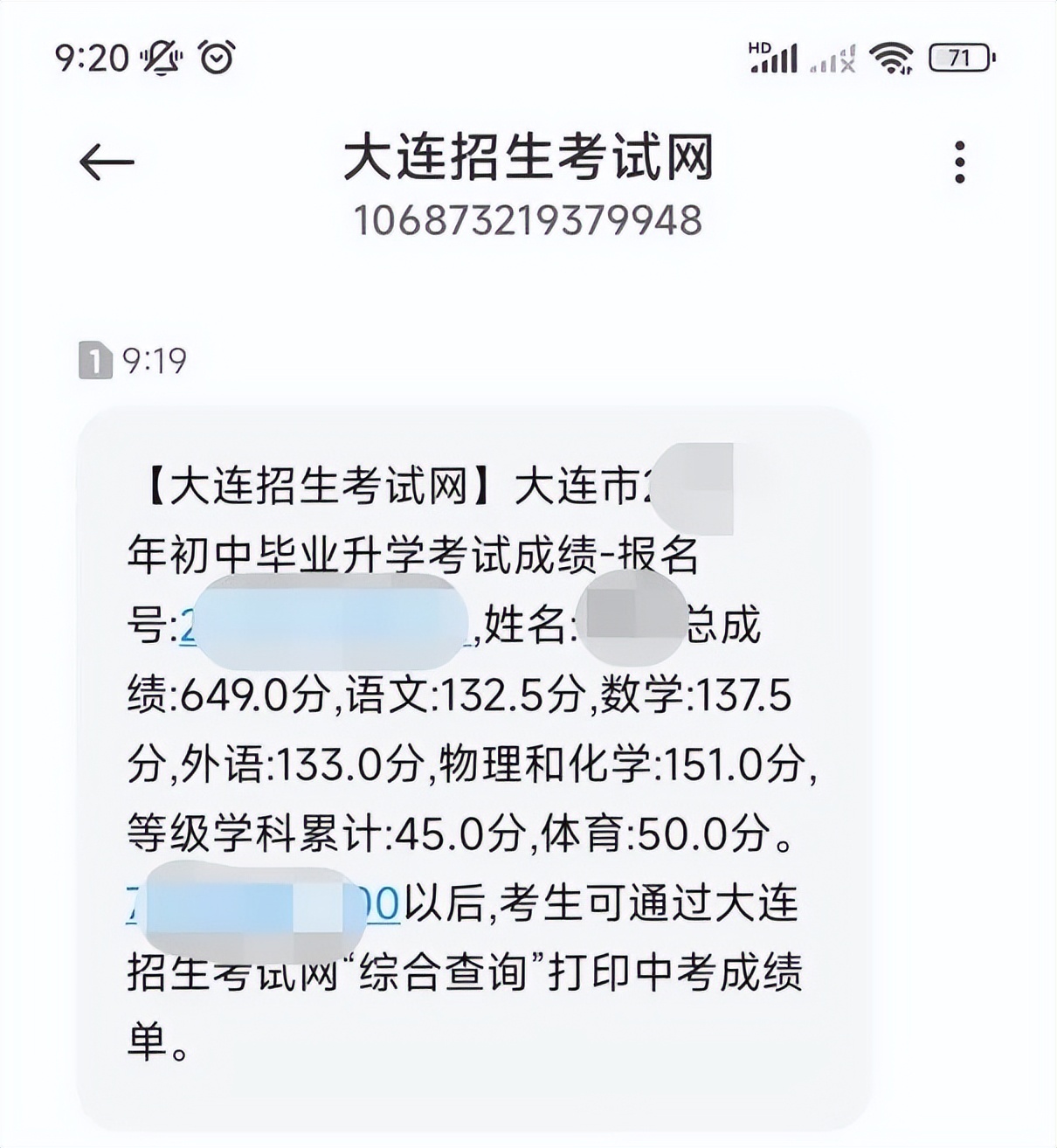This screenshot has height=1148, width=1057.
Task: Open the blue 报名号 registration number link
Action: (x=323, y=625)
